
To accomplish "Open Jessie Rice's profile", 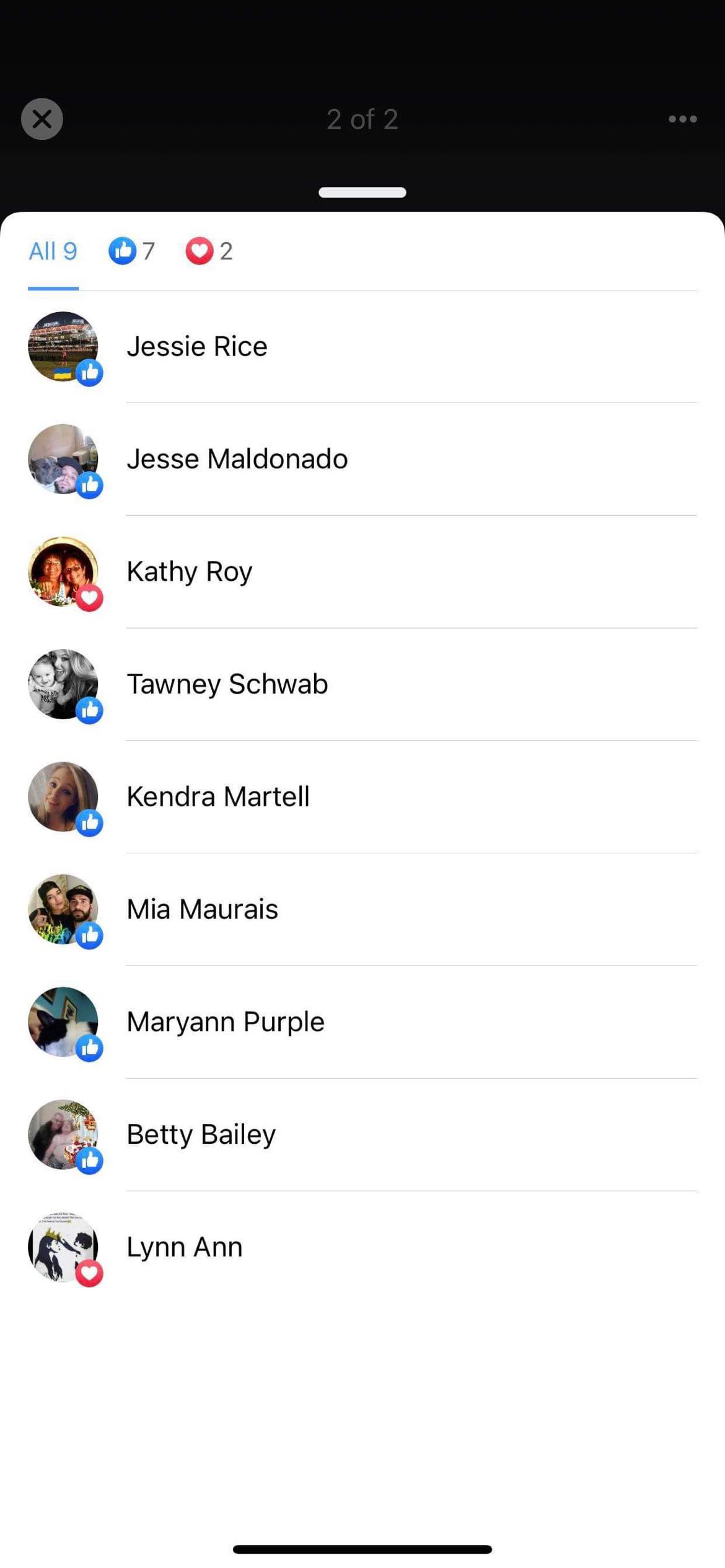I will click(x=197, y=346).
